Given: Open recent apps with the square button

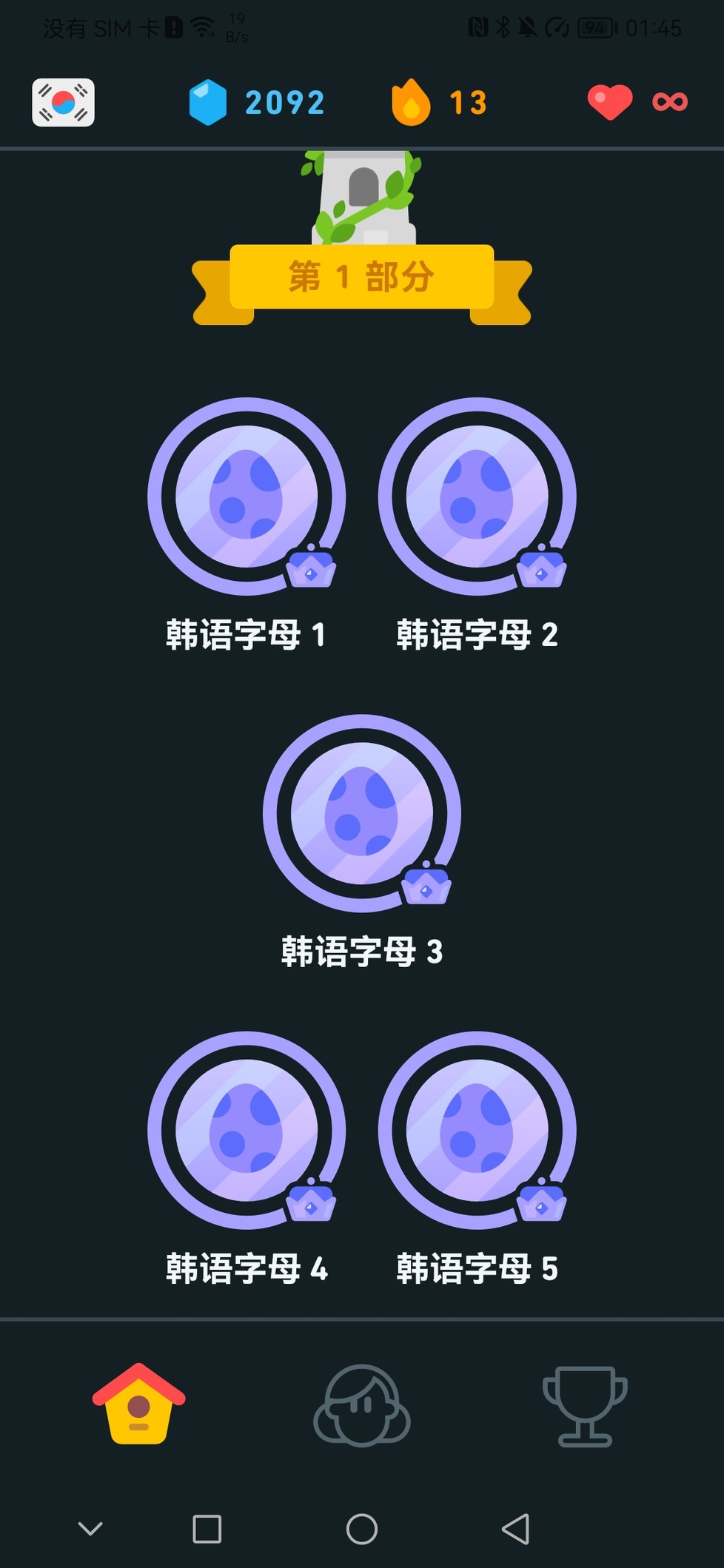Looking at the screenshot, I should [207, 1529].
